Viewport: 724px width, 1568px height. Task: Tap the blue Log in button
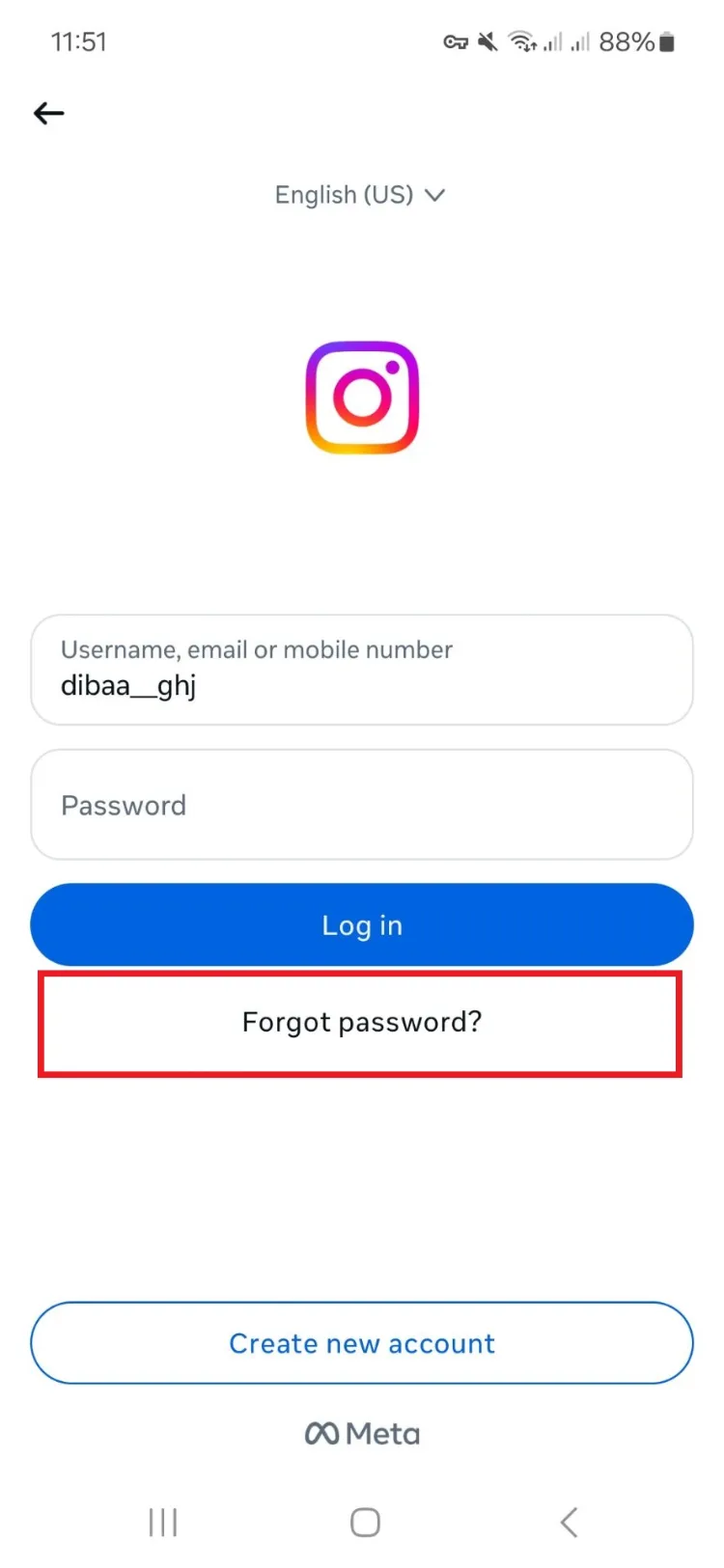[x=362, y=925]
